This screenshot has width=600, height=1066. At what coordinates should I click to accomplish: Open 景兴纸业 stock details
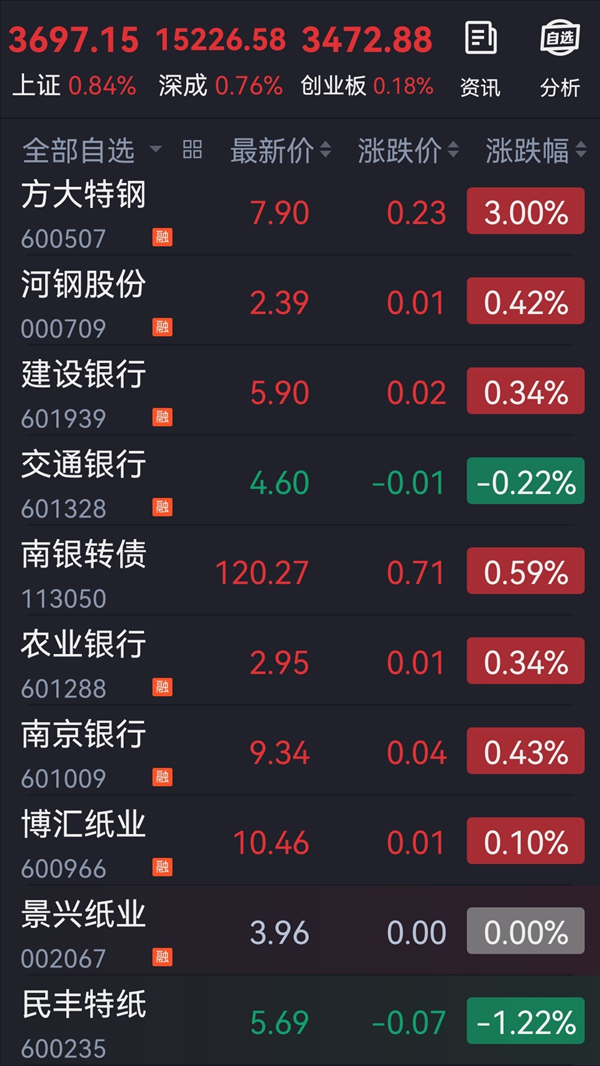300,930
